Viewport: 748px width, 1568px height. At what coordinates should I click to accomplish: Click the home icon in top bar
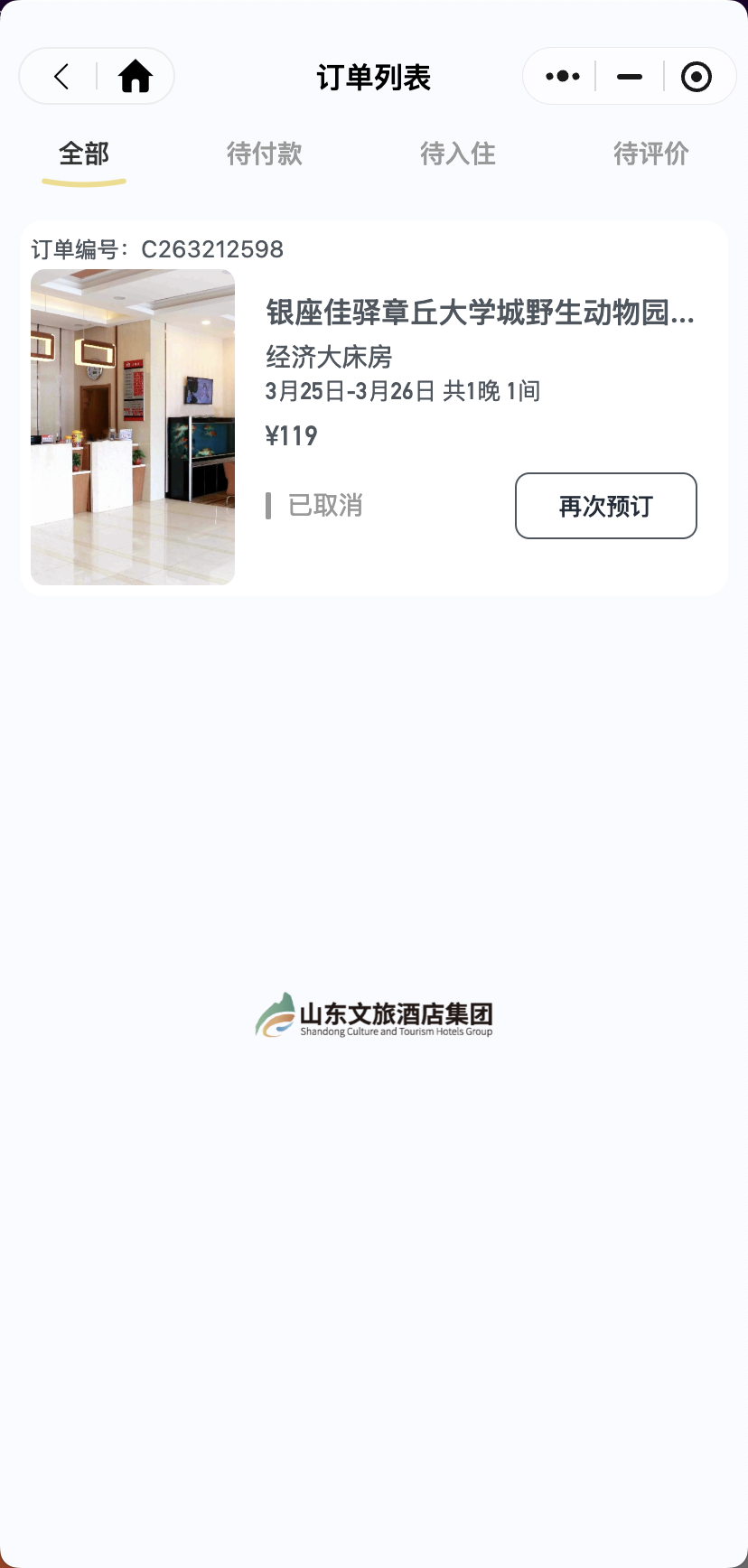pos(135,77)
